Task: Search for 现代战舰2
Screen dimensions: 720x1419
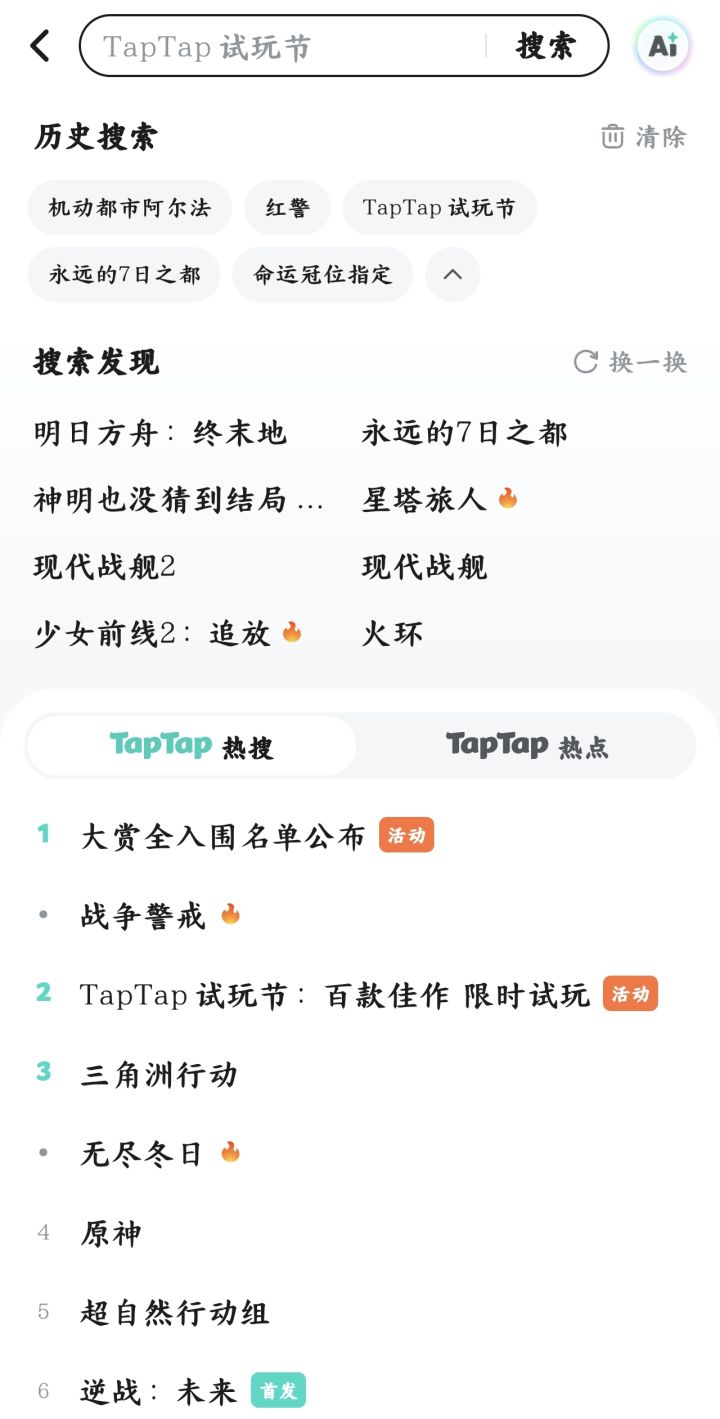Action: click(x=105, y=567)
